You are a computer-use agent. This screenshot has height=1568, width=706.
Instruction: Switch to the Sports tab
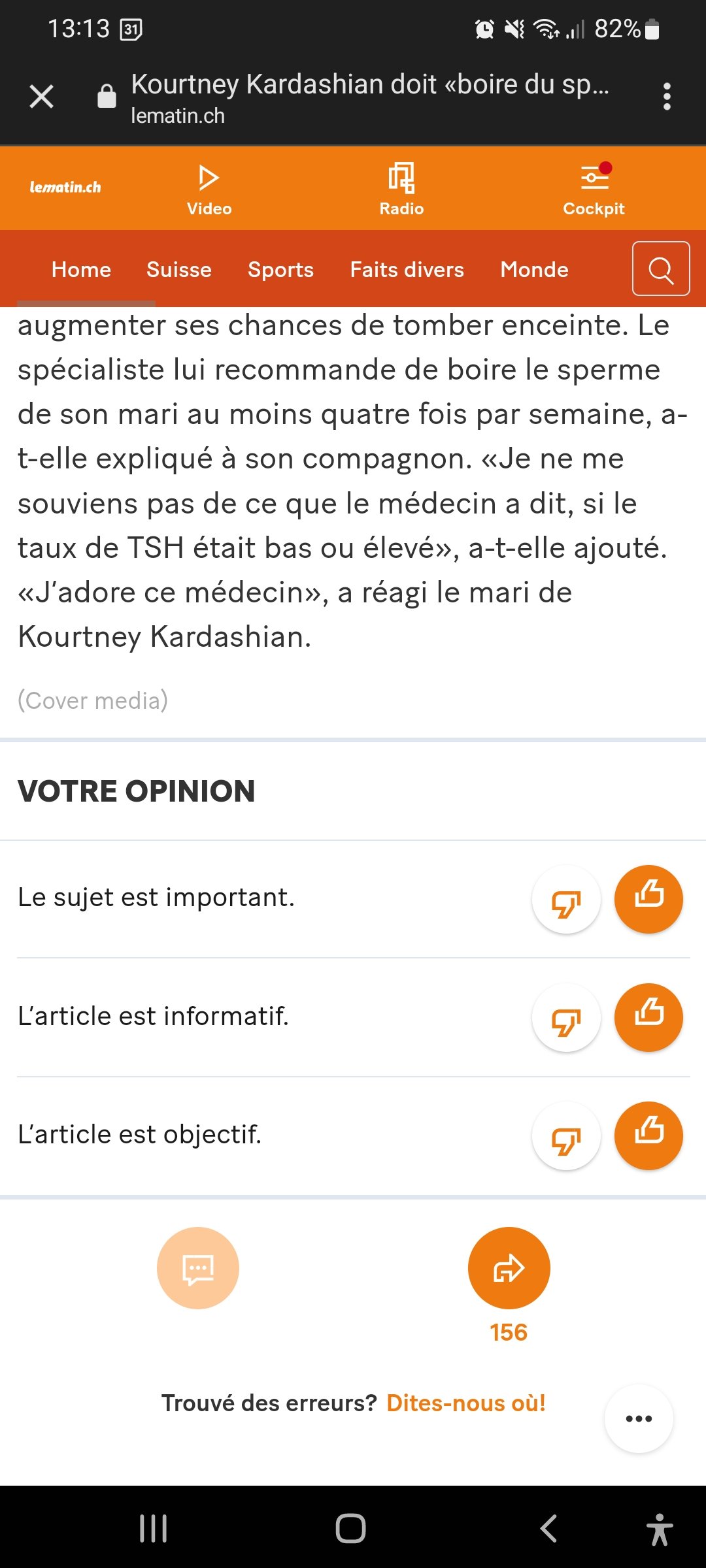(280, 270)
